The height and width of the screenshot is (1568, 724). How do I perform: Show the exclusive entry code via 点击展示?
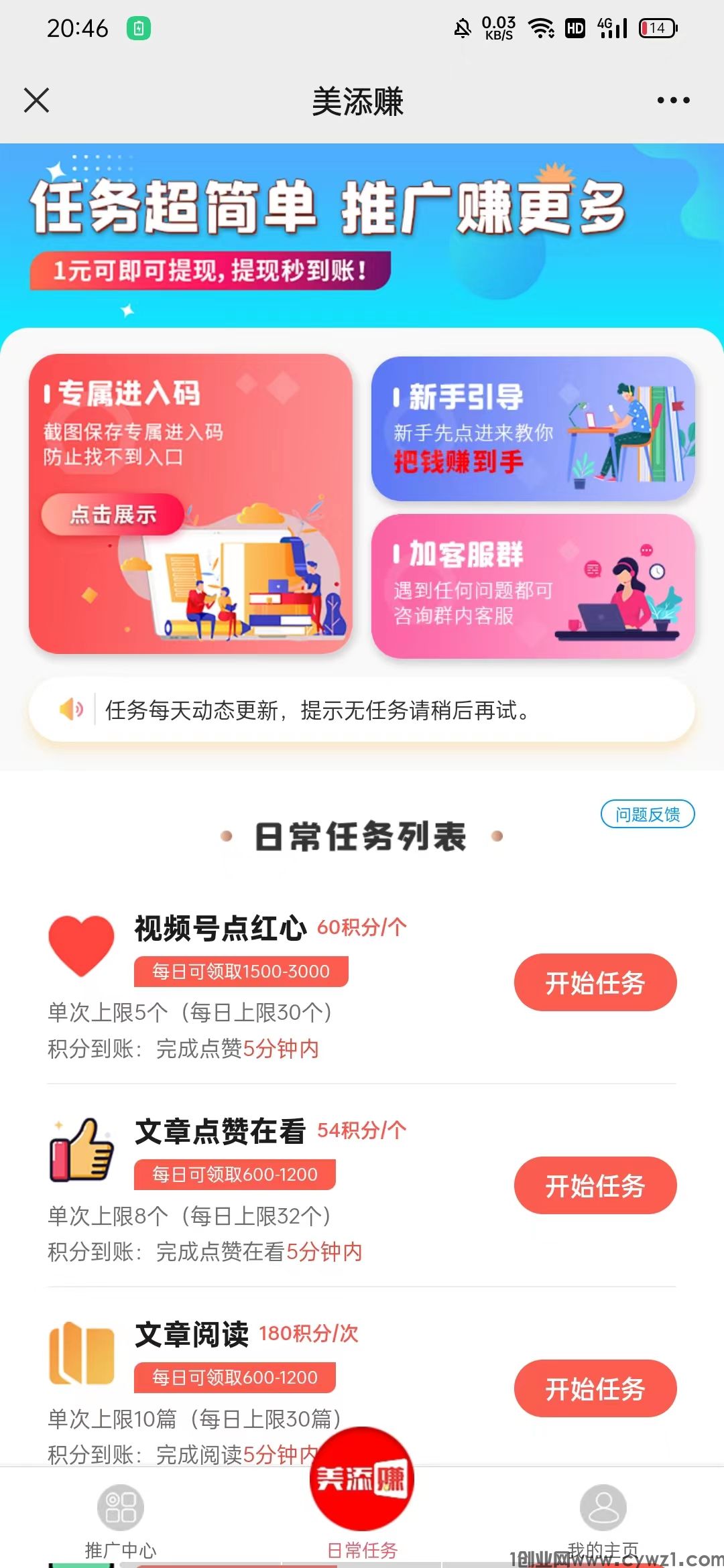[x=114, y=515]
